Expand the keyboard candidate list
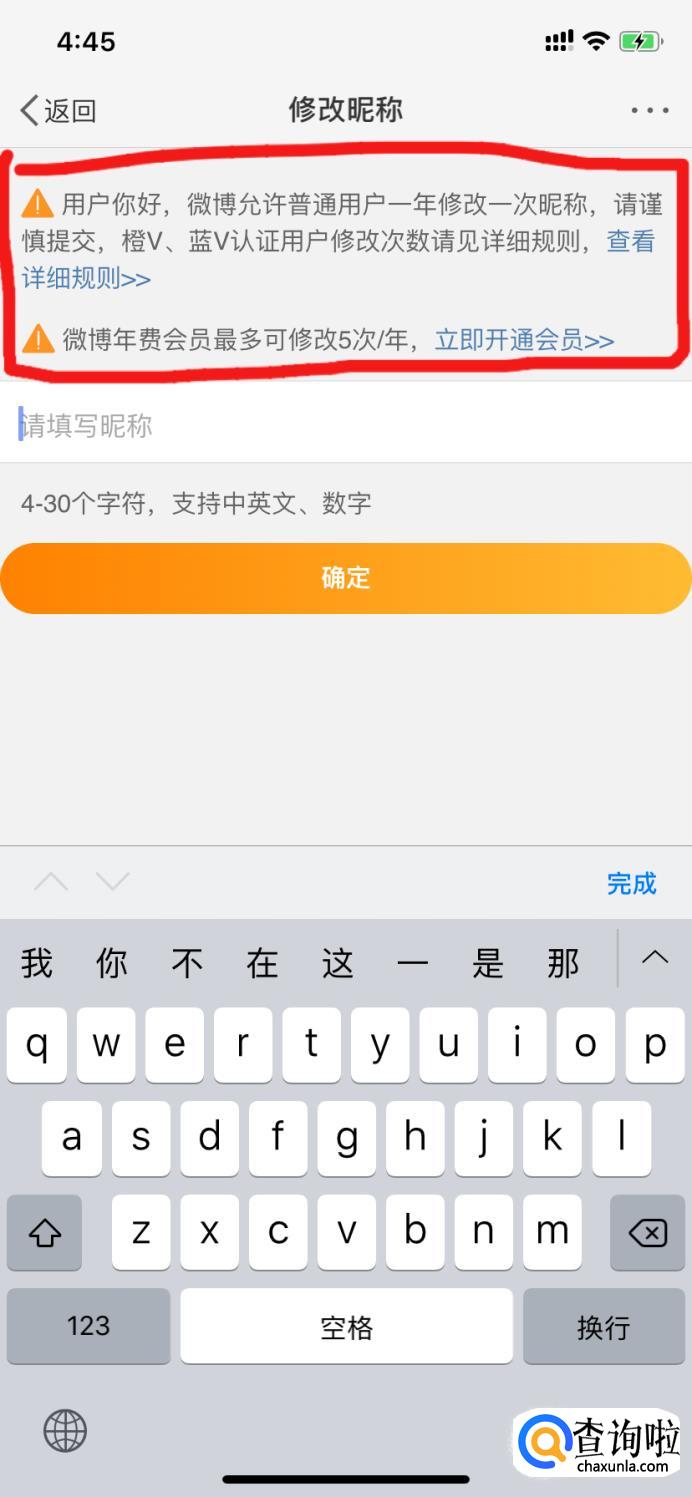This screenshot has width=692, height=1497. (x=655, y=958)
